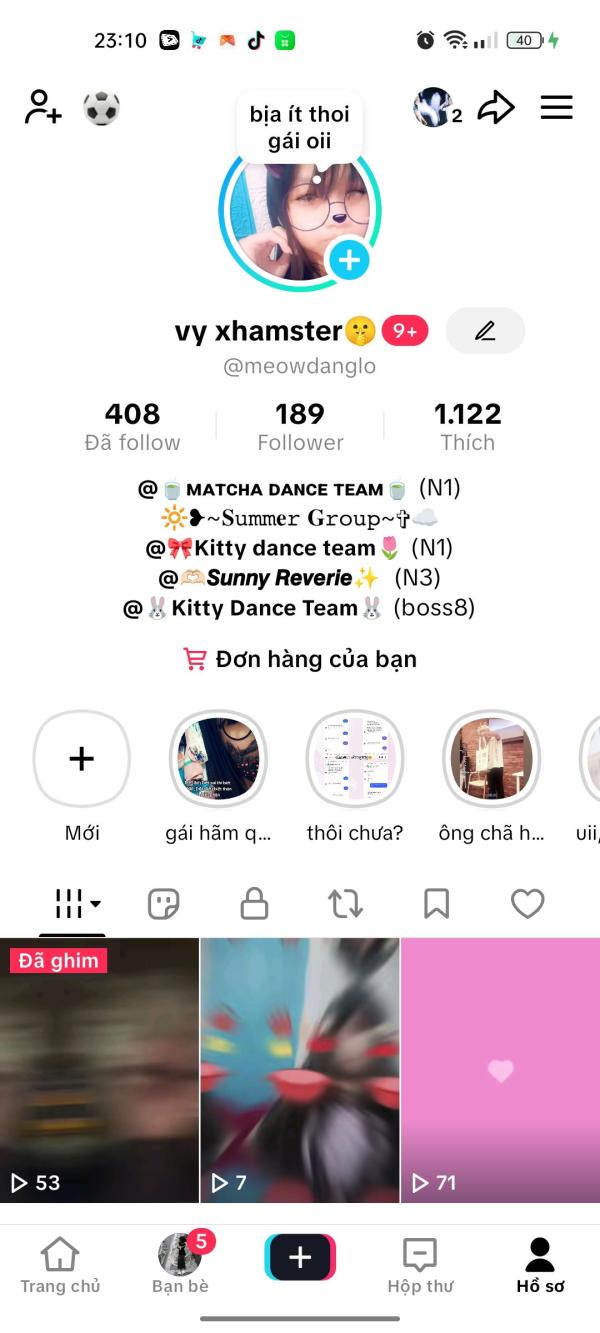Tap the plus badge on the avatar
Image resolution: width=600 pixels, height=1333 pixels.
pos(349,260)
